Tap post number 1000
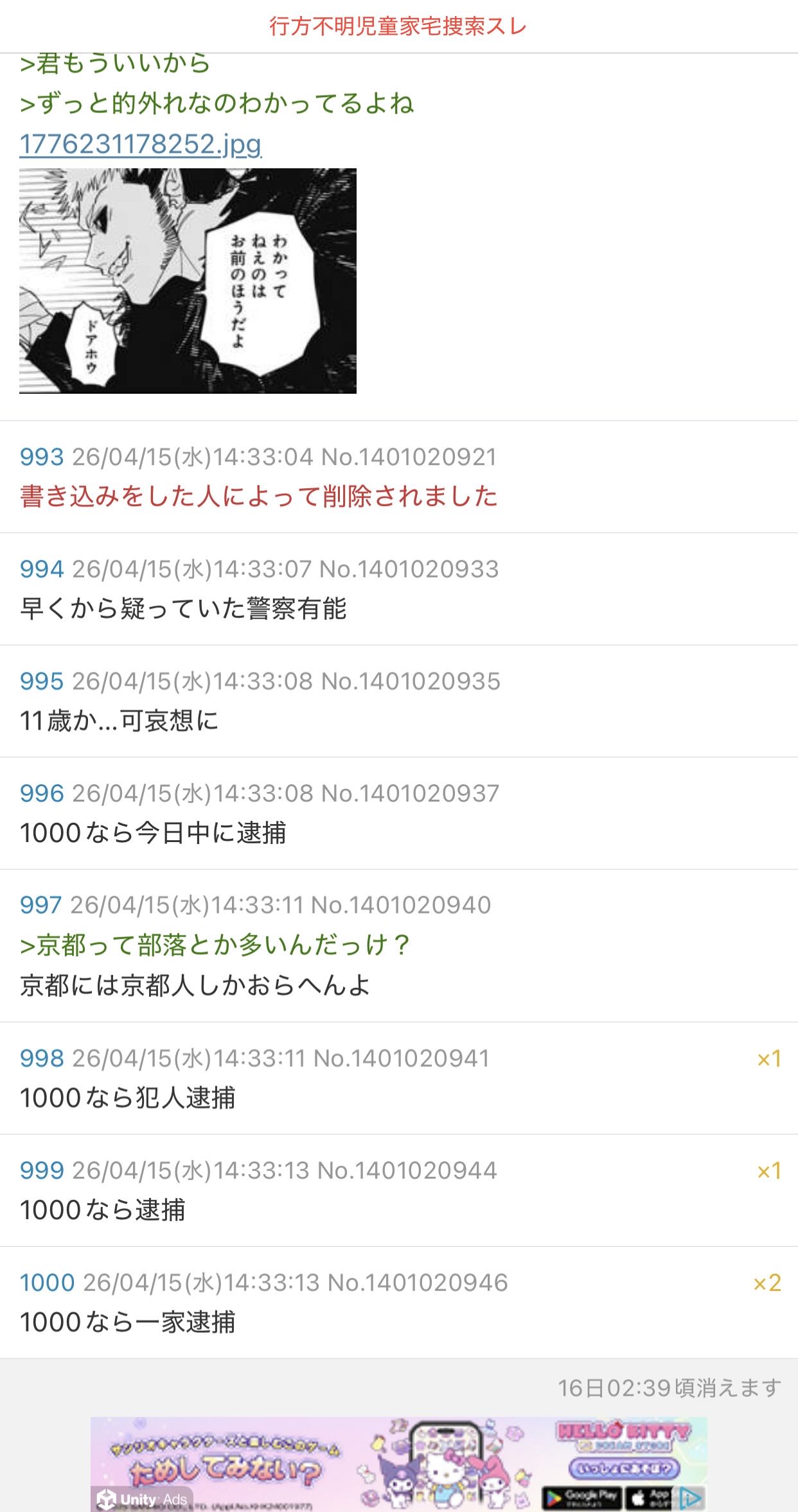 [x=47, y=1283]
